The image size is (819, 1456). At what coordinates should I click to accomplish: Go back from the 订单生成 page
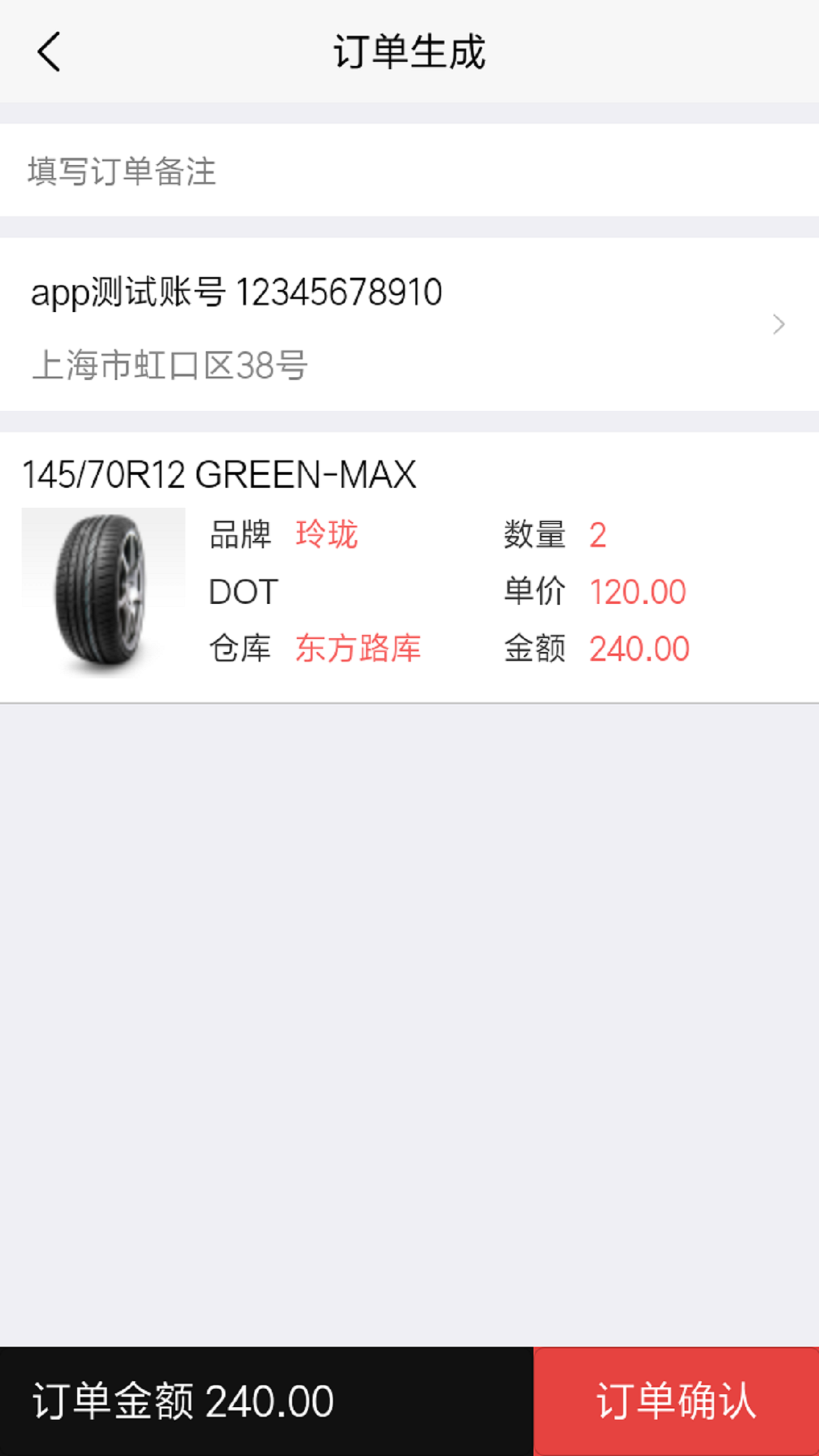click(49, 51)
